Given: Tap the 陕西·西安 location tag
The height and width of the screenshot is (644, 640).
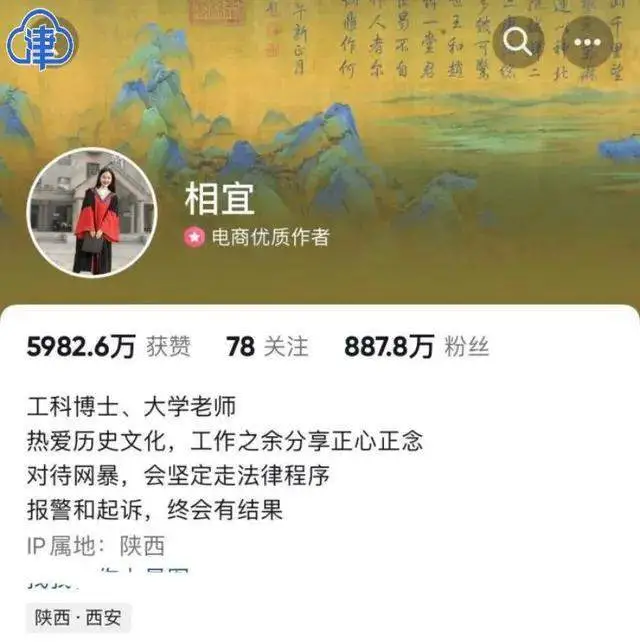Looking at the screenshot, I should coord(78,617).
